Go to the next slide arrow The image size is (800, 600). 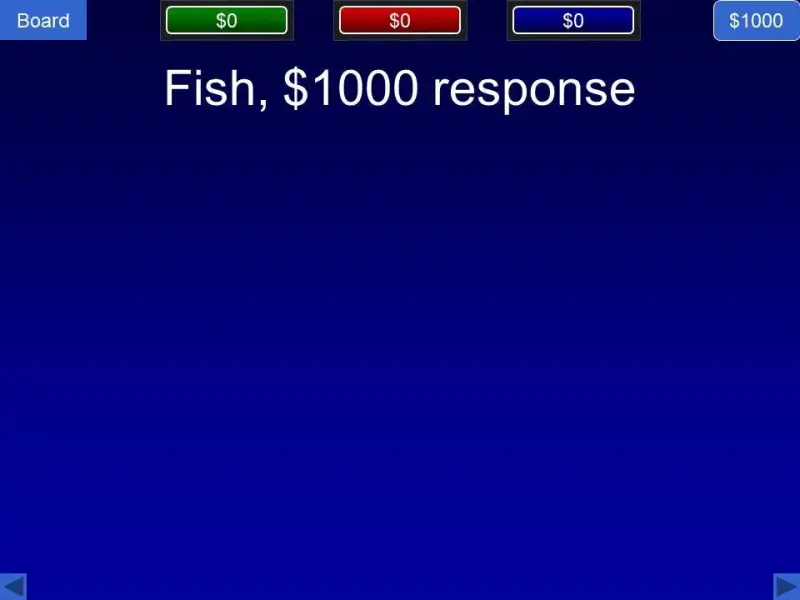coord(787,587)
